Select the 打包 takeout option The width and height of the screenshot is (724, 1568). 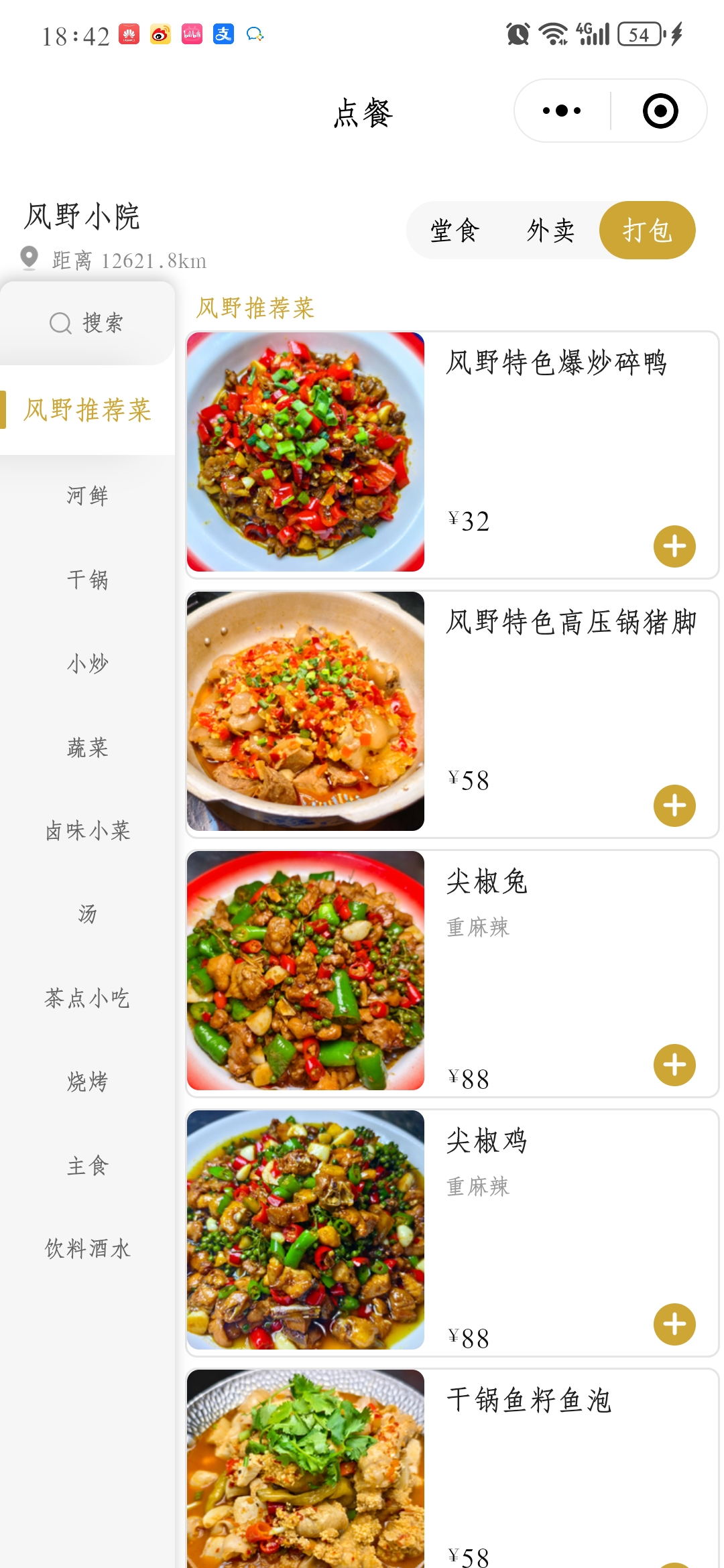646,230
